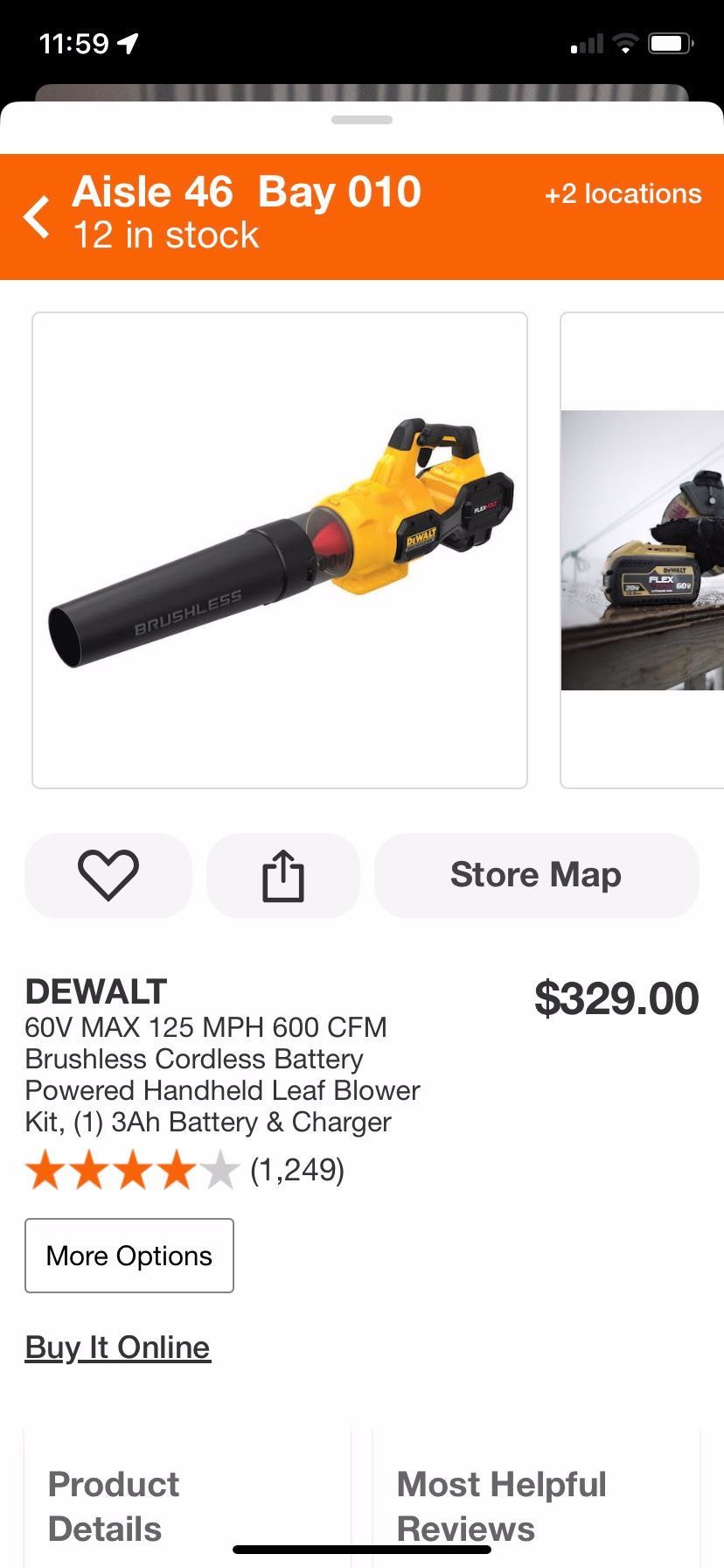The width and height of the screenshot is (724, 1568).
Task: Tap the More Options button
Action: pos(129,1256)
